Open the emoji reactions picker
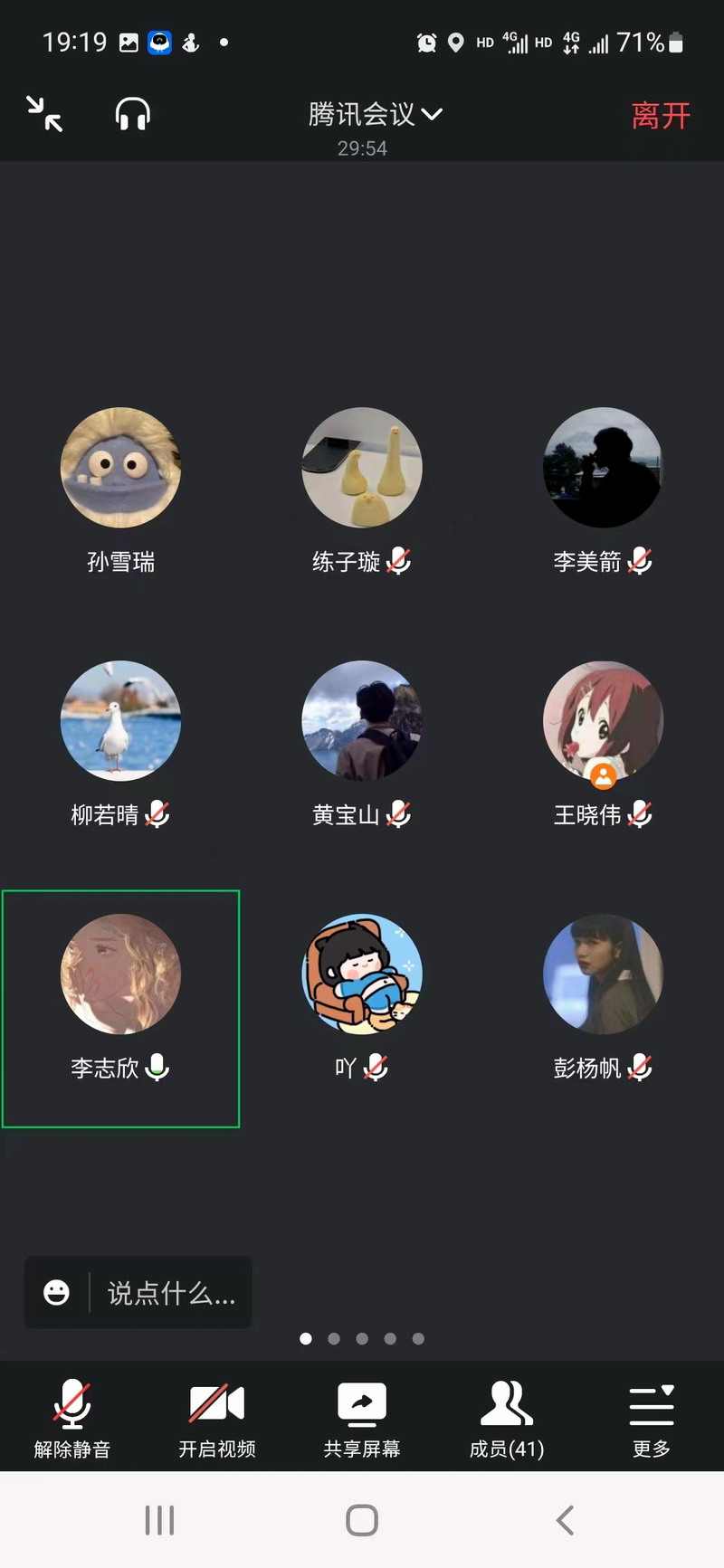The width and height of the screenshot is (724, 1568). point(56,1292)
